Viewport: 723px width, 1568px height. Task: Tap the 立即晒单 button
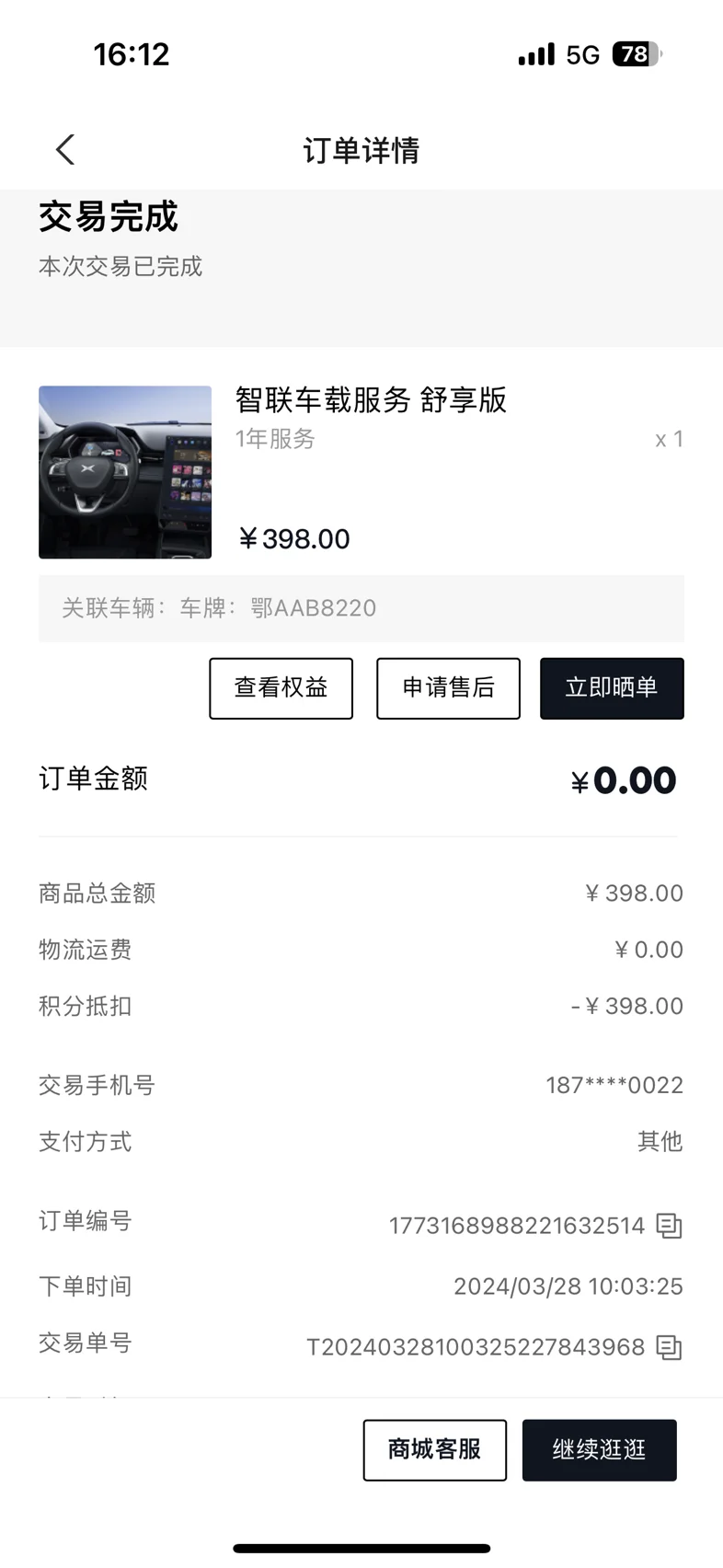click(x=612, y=688)
